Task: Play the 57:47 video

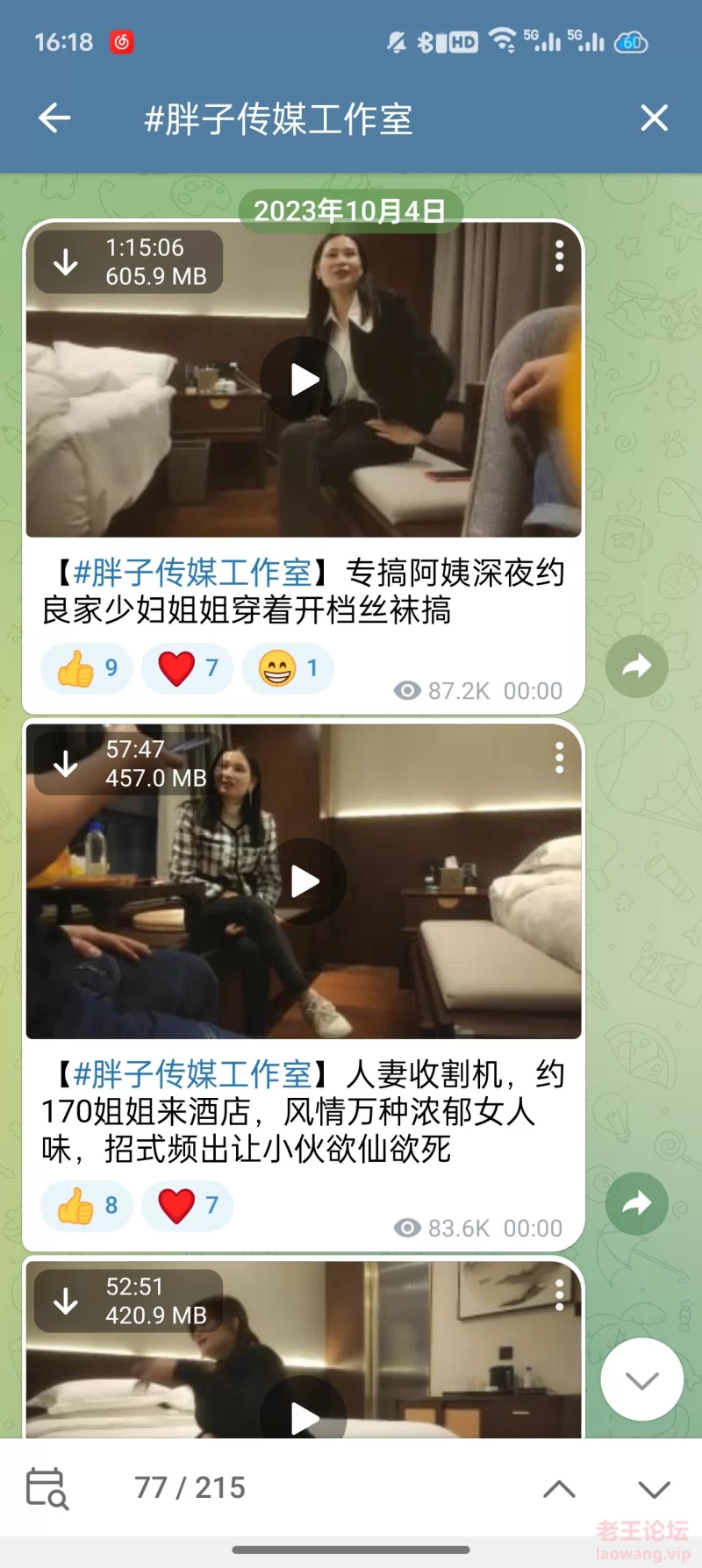Action: (x=304, y=881)
